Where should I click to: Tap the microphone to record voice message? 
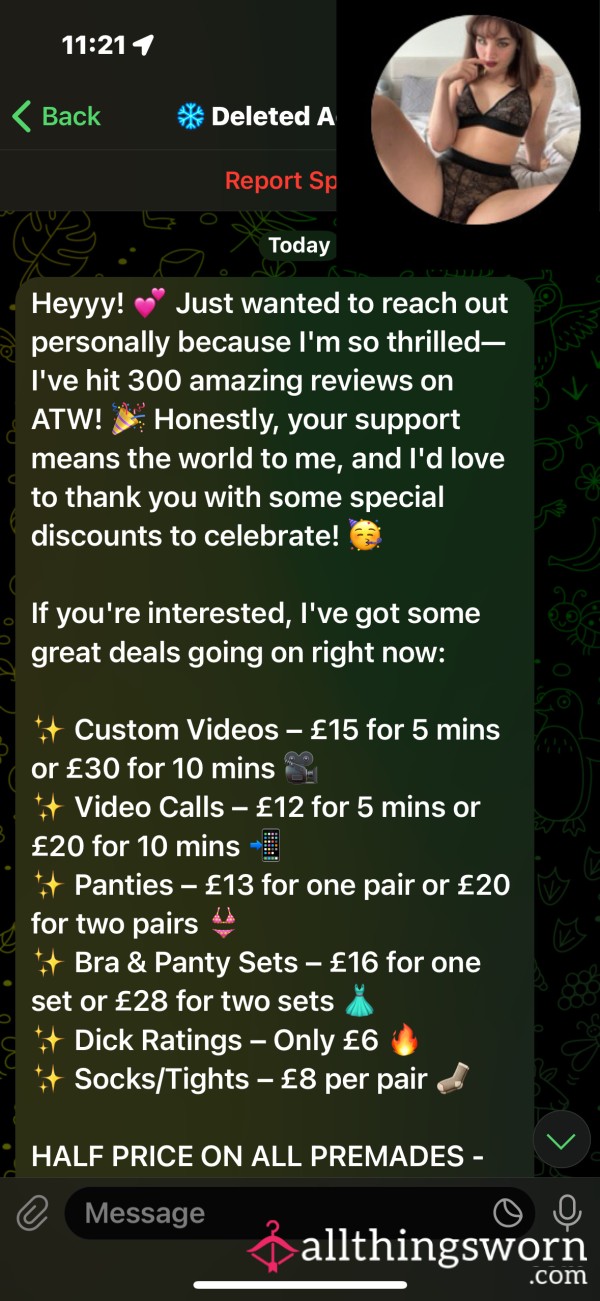(568, 1213)
